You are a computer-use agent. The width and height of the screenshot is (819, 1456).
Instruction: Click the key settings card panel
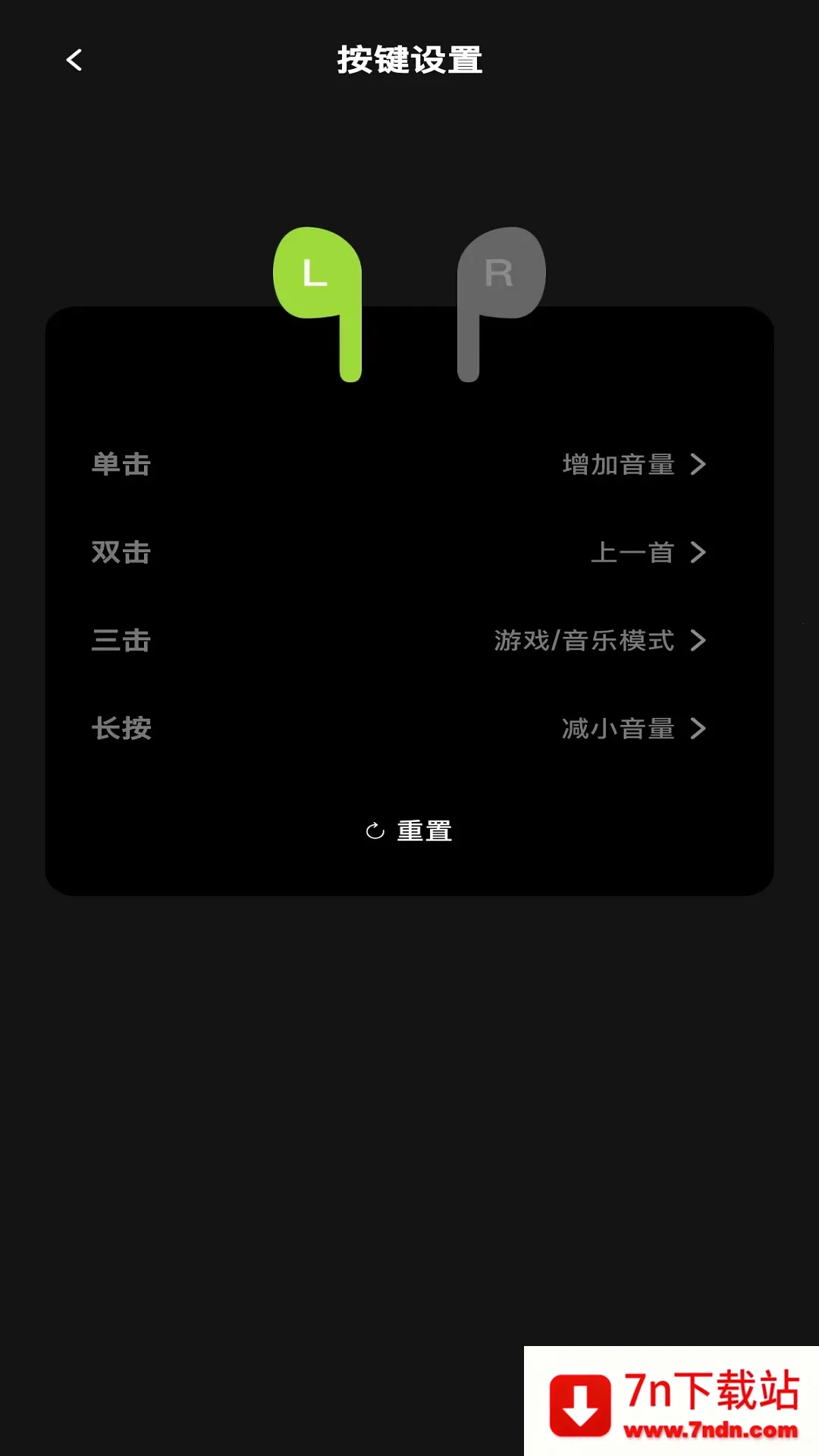(409, 599)
